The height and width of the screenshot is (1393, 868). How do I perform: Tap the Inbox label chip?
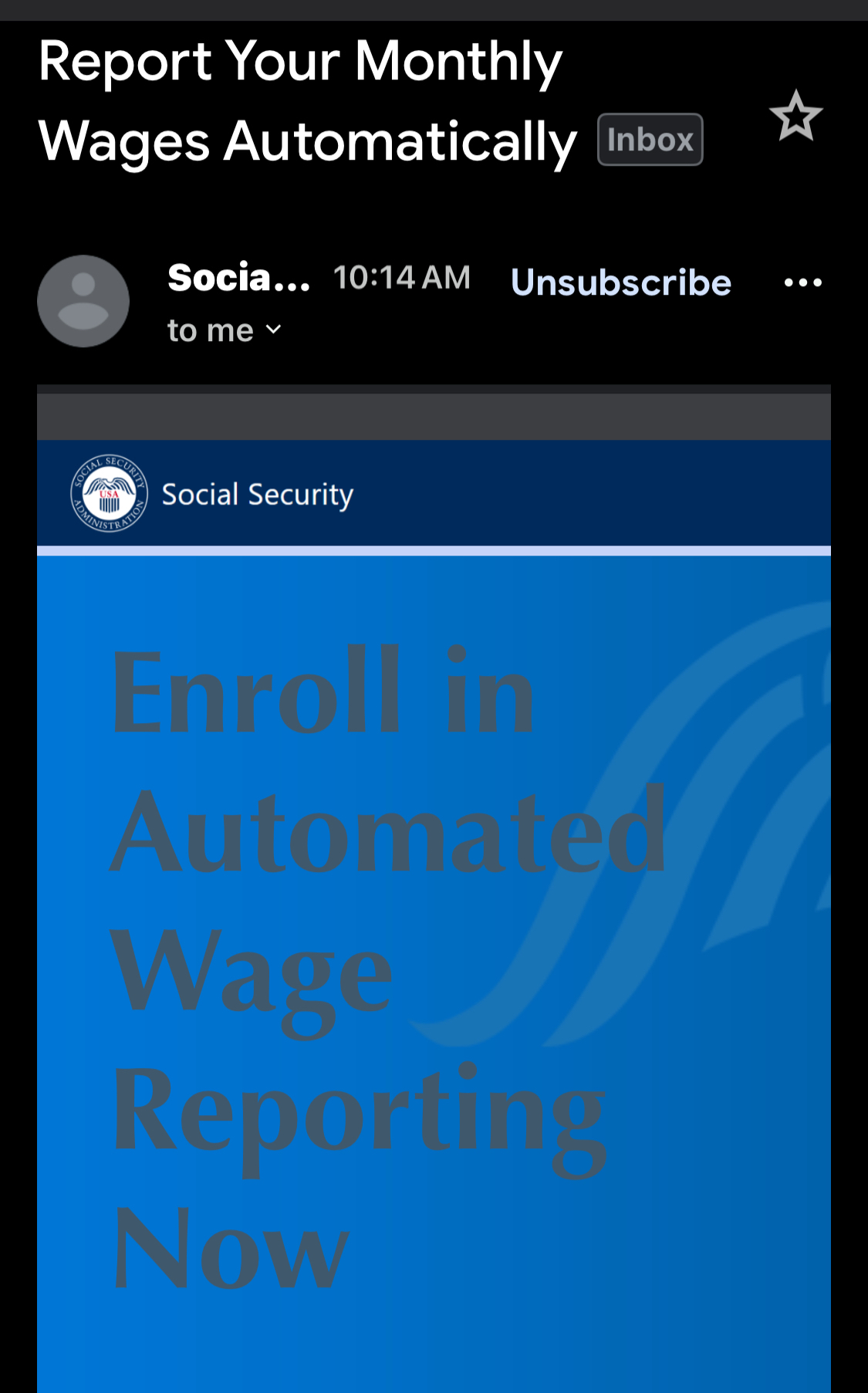[x=650, y=140]
